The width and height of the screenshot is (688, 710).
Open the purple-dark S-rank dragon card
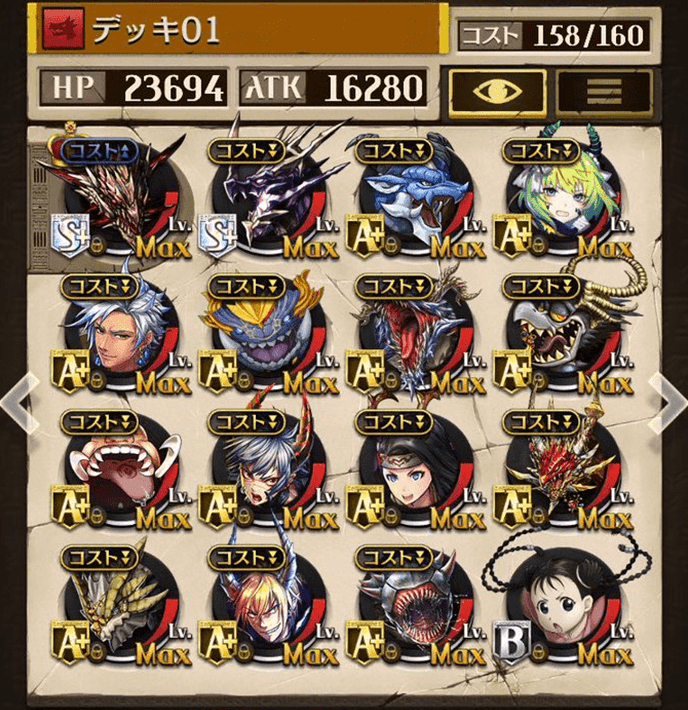(x=270, y=200)
